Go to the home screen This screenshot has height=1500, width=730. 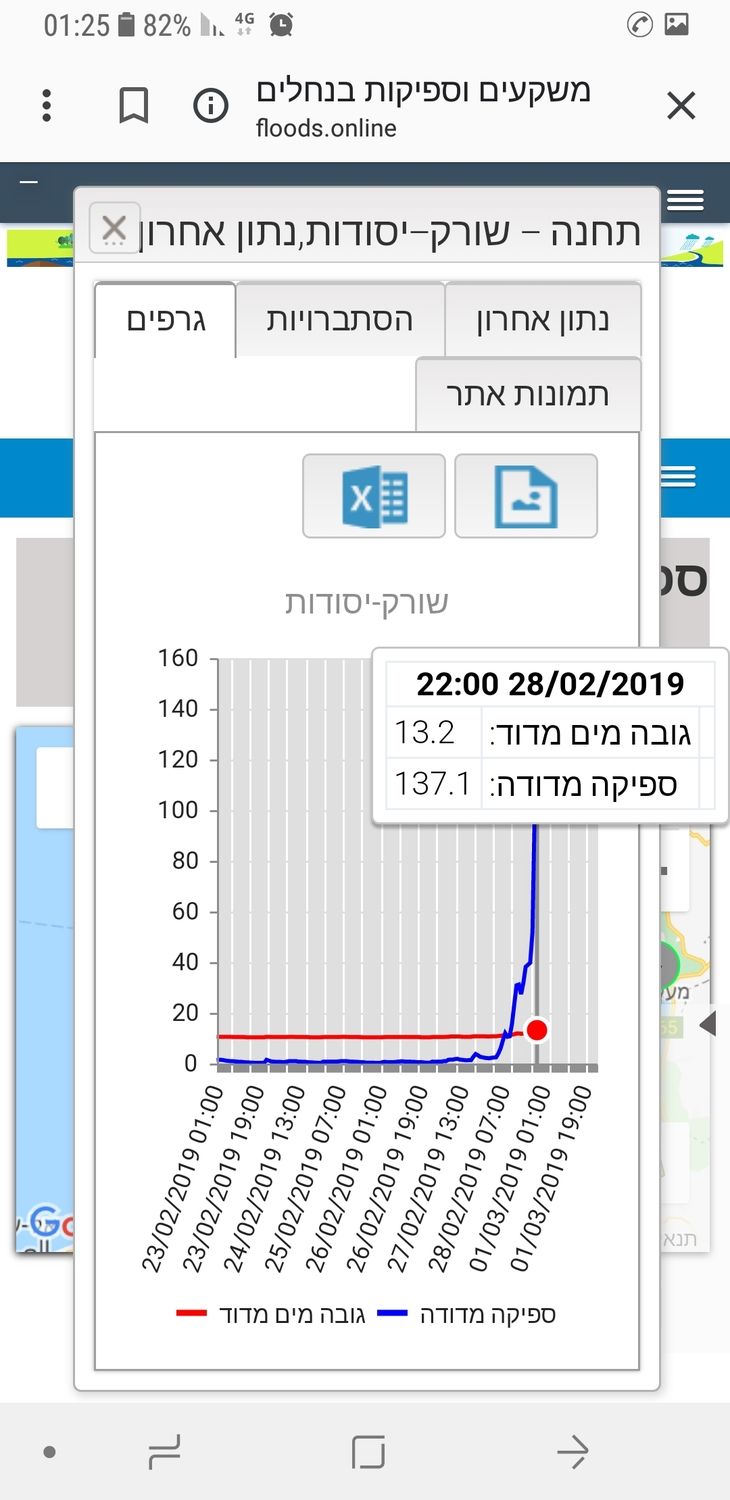tap(368, 1452)
